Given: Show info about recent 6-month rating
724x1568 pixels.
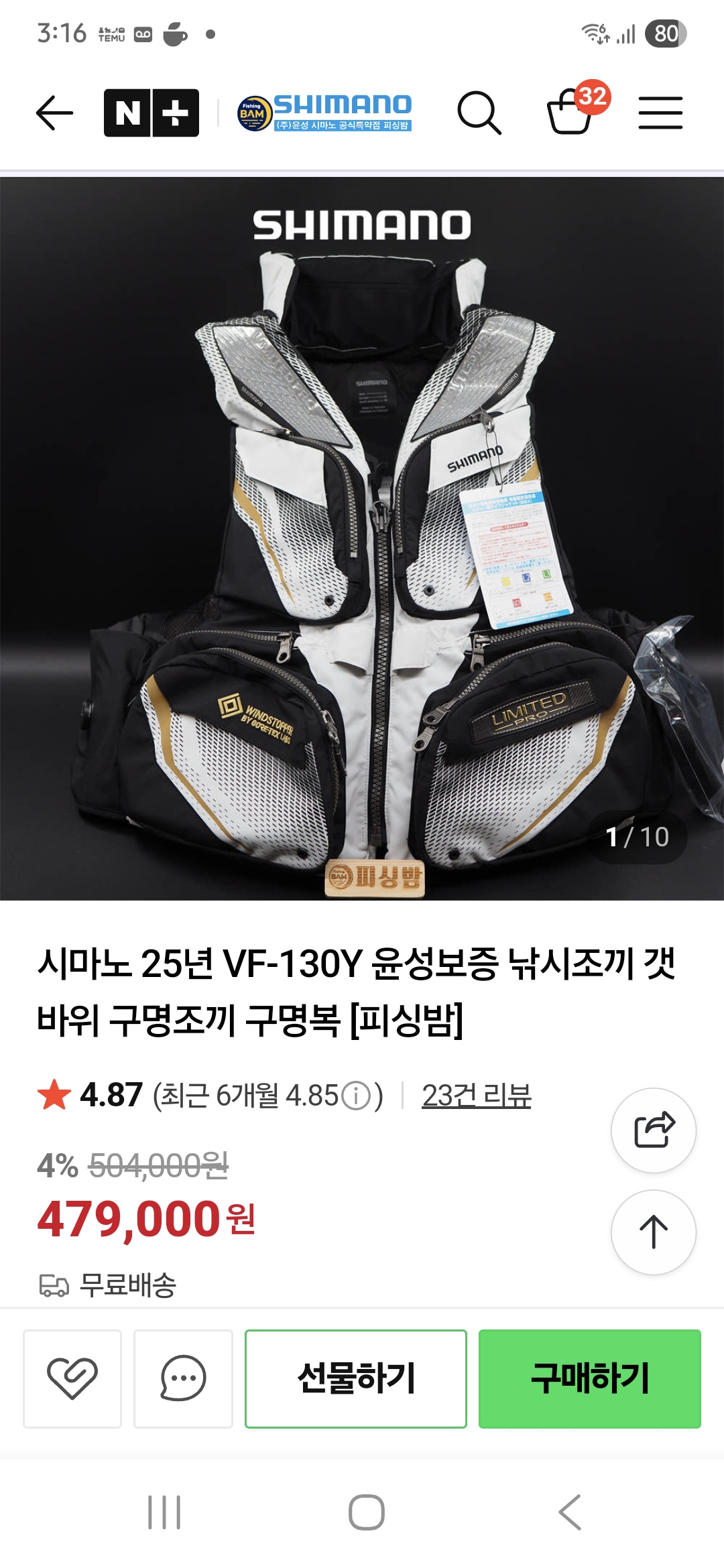Looking at the screenshot, I should [x=356, y=1096].
